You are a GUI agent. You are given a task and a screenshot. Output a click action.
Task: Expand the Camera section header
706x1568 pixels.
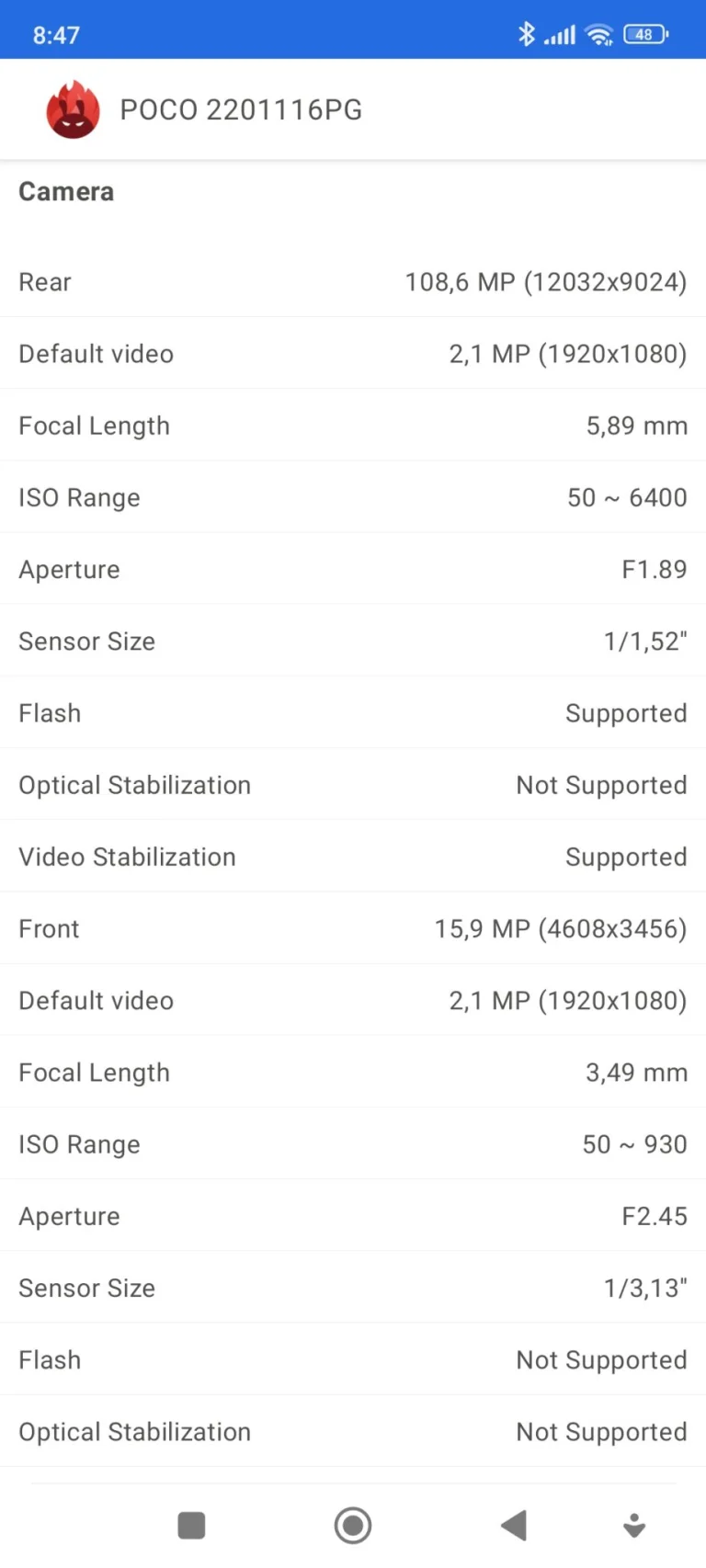click(66, 191)
